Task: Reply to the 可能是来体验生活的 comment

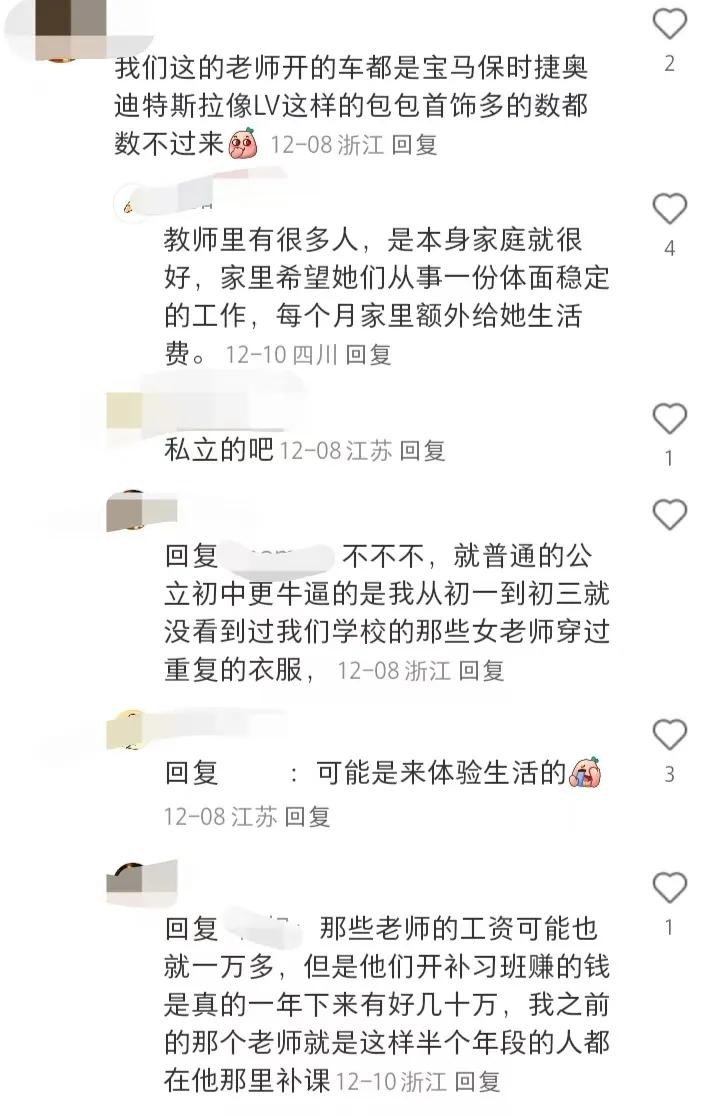Action: point(307,817)
